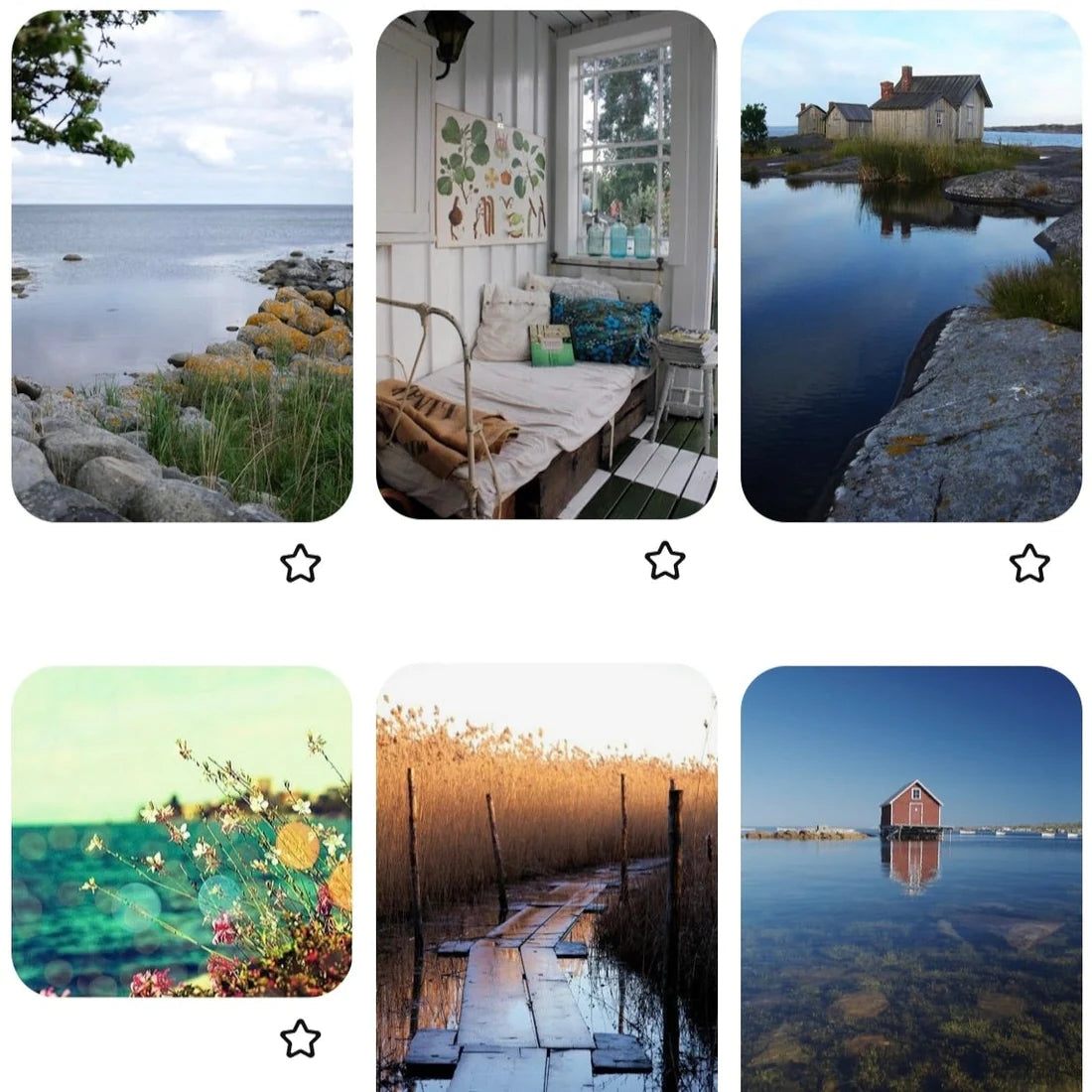This screenshot has height=1092, width=1092.
Task: View the wooden boardwalk through reeds photo
Action: point(546,879)
